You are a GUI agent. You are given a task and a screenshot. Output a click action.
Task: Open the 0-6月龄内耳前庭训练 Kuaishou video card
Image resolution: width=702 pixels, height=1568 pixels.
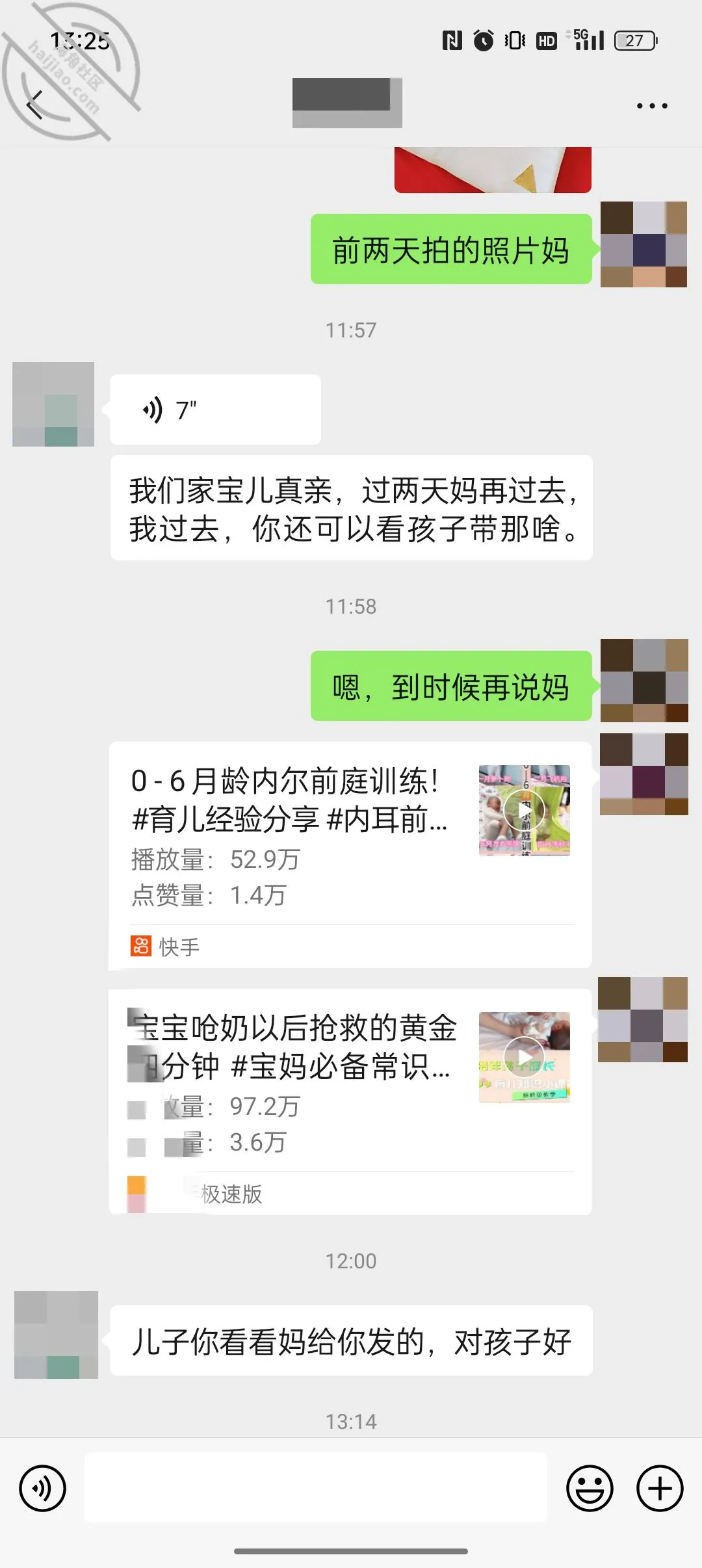[x=350, y=855]
